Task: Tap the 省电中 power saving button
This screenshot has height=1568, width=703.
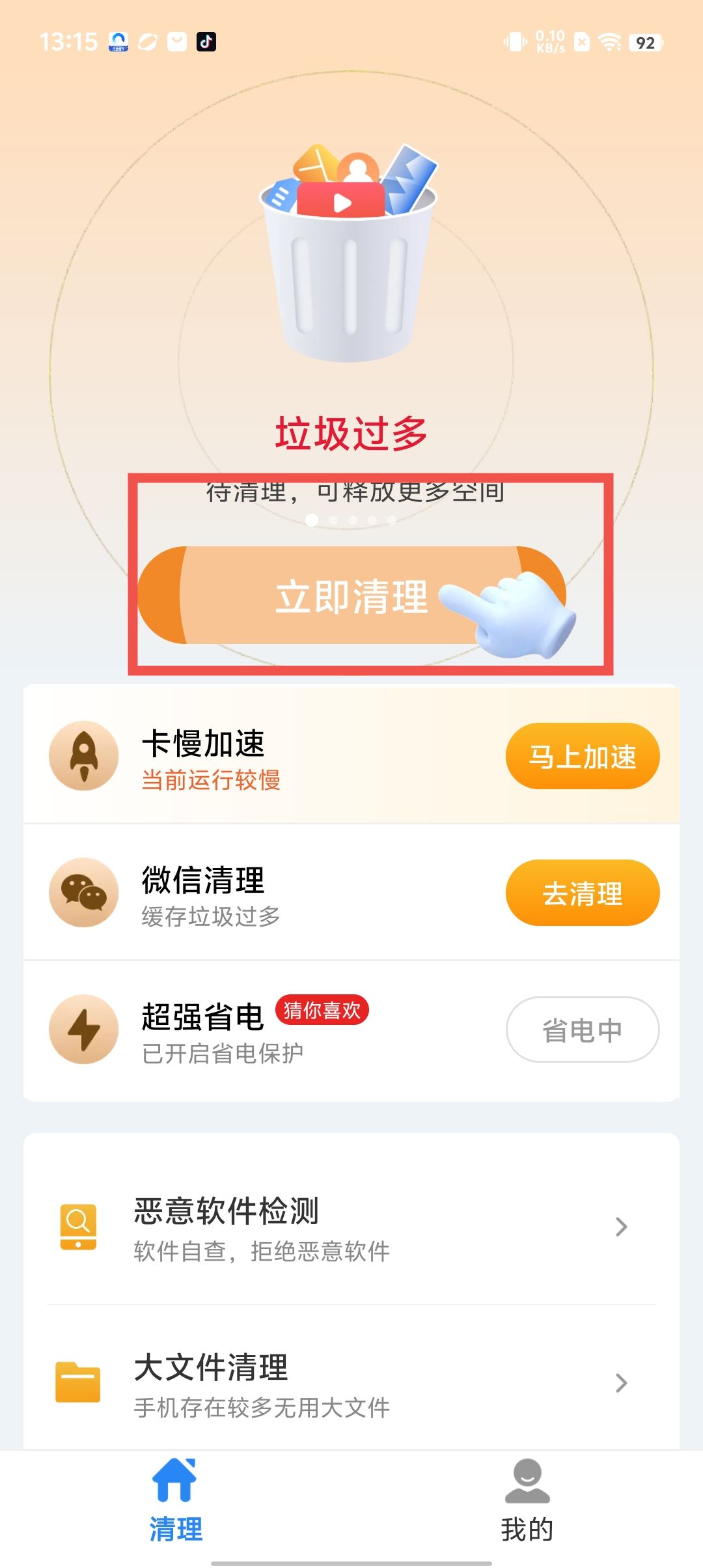Action: point(582,1029)
